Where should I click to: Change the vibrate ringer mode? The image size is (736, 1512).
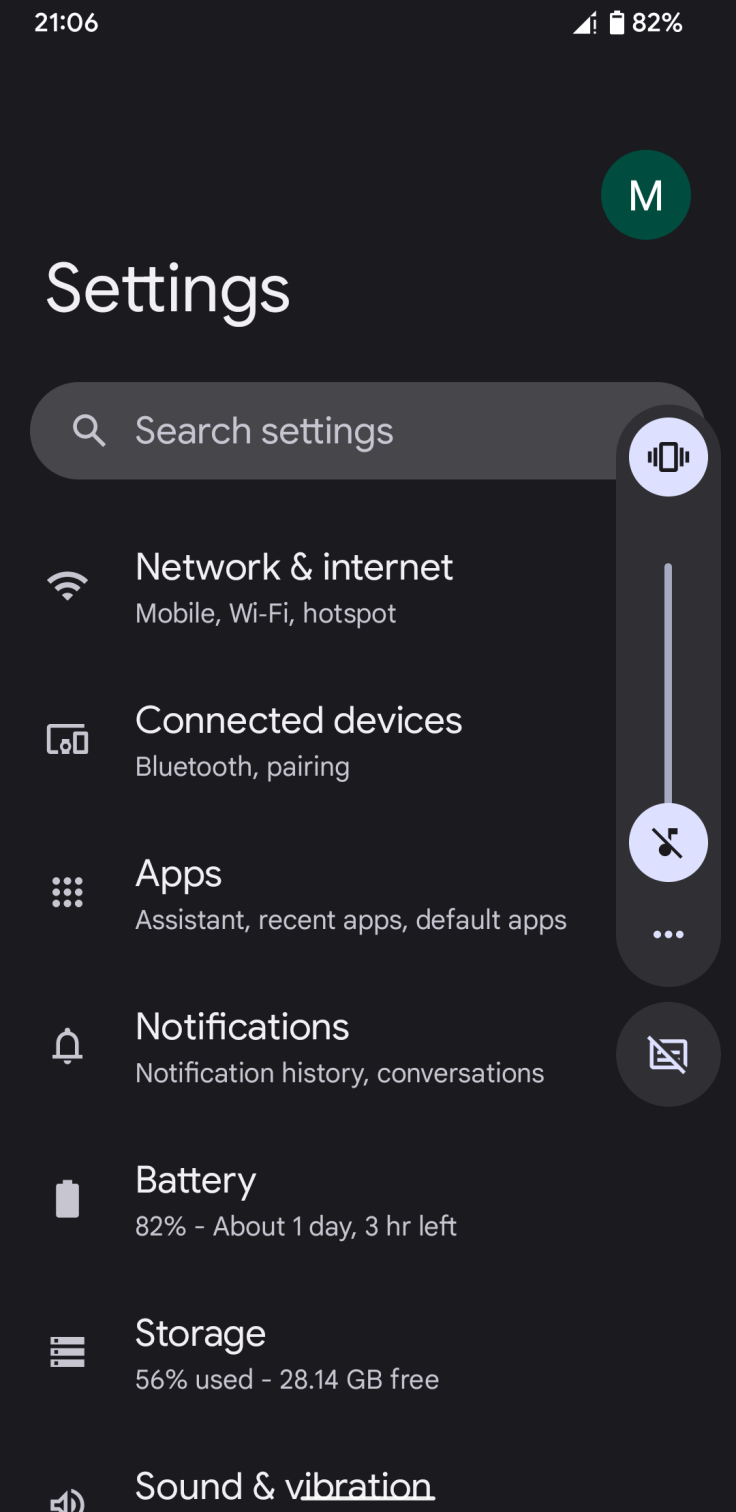[668, 457]
